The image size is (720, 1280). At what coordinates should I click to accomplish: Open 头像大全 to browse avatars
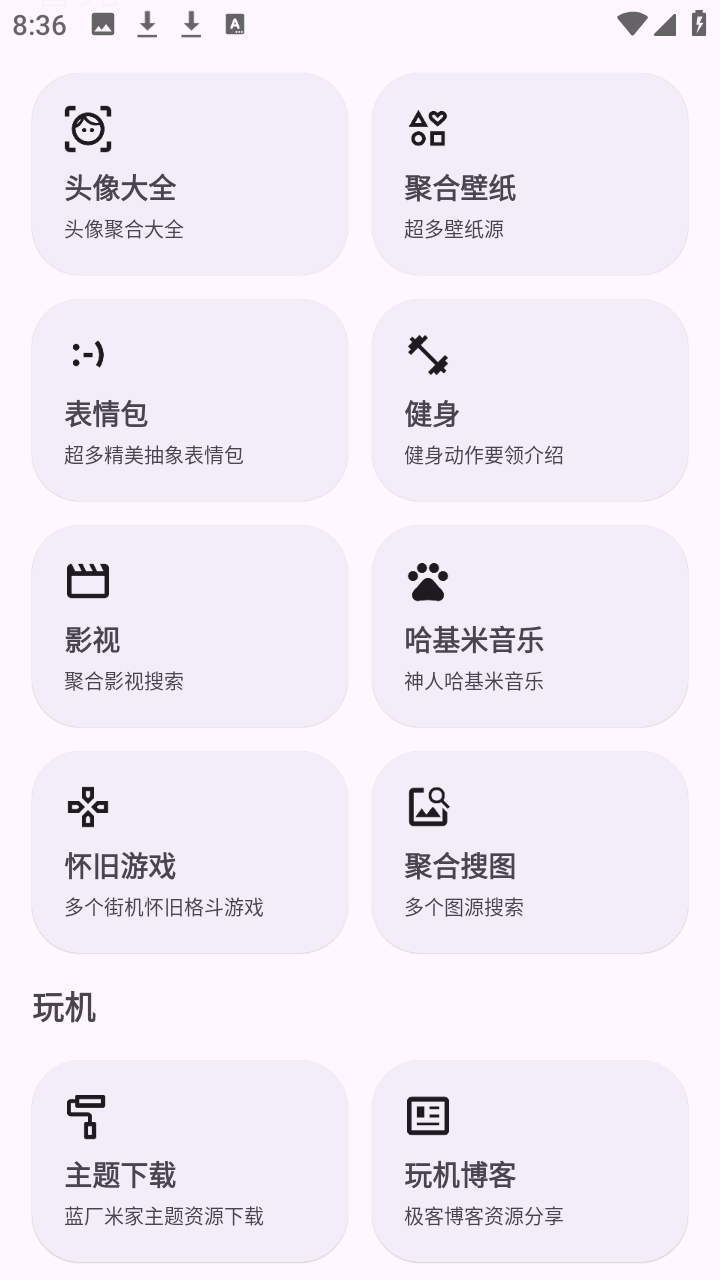(190, 175)
